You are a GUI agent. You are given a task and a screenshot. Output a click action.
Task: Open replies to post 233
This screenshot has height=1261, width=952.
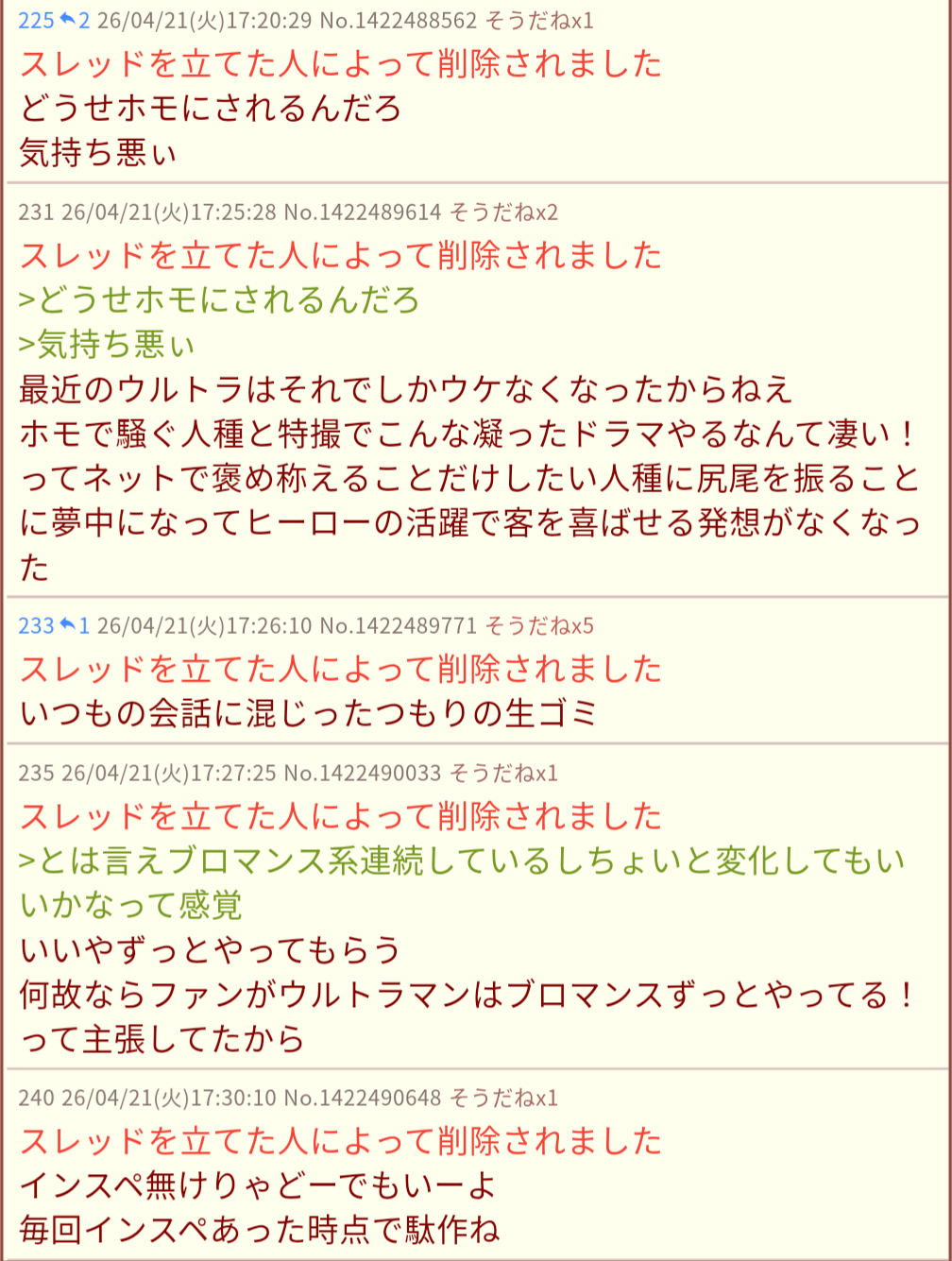pos(75,625)
